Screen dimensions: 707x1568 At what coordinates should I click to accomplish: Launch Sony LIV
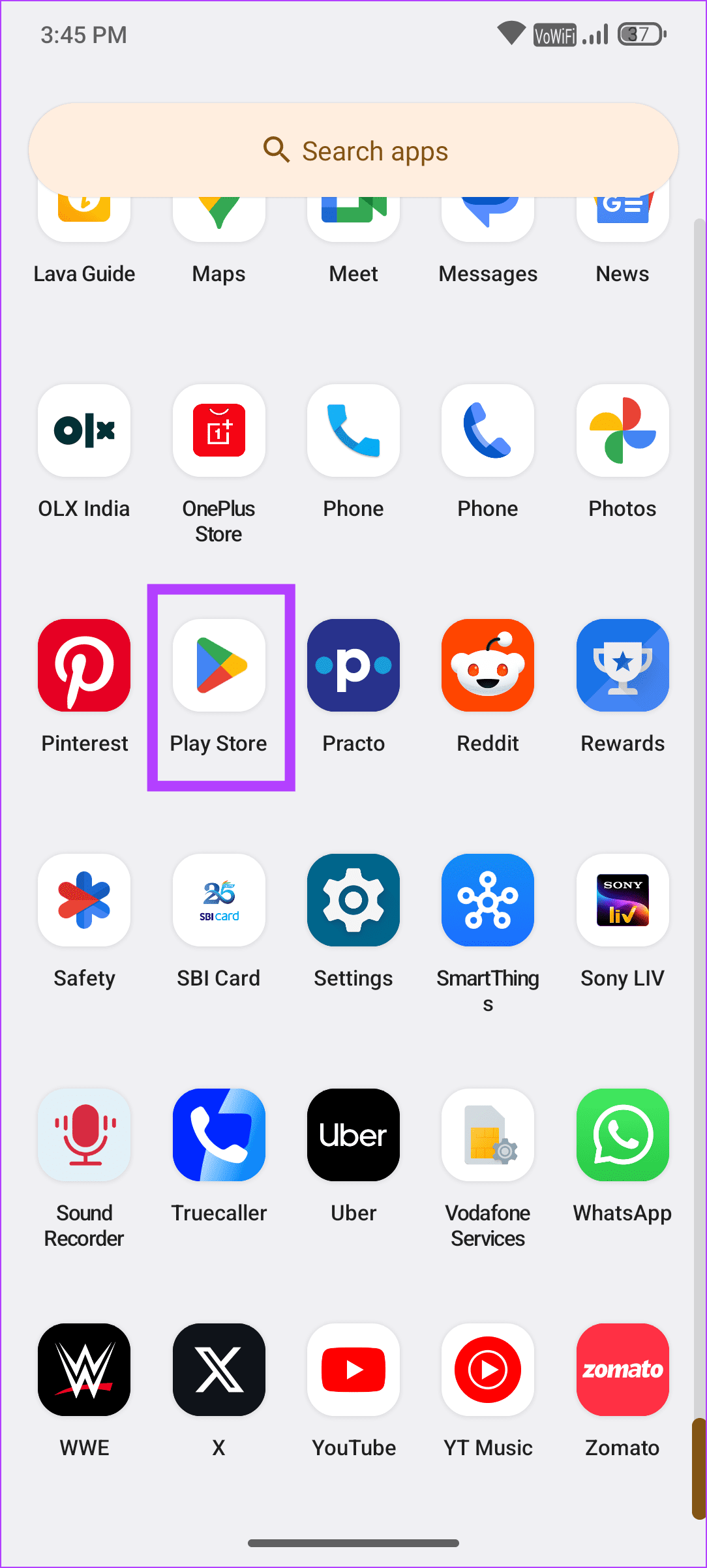[x=622, y=900]
